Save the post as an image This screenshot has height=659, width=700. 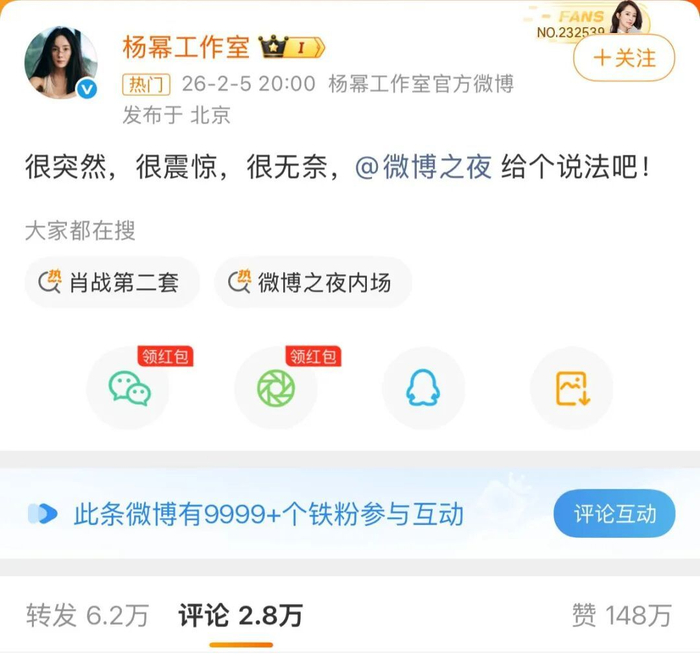click(571, 388)
